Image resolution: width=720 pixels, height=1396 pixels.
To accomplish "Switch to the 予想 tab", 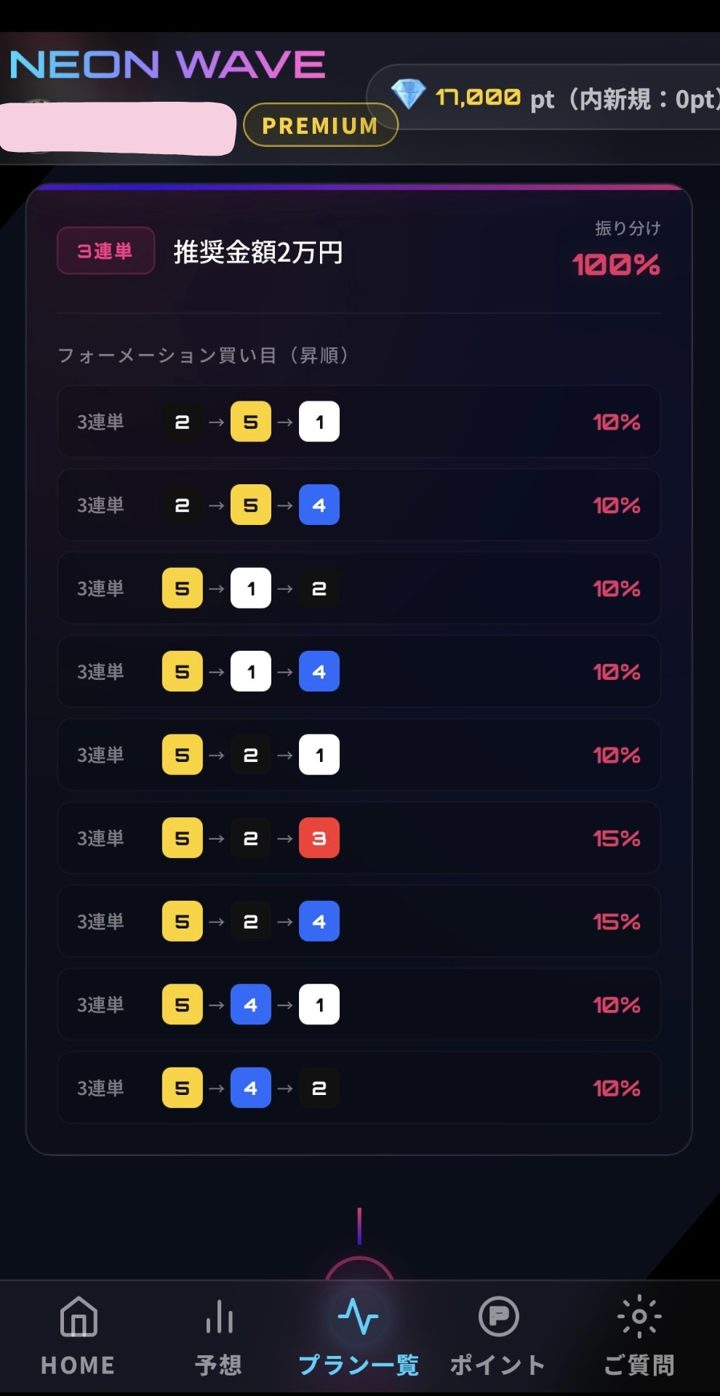I will point(218,1337).
